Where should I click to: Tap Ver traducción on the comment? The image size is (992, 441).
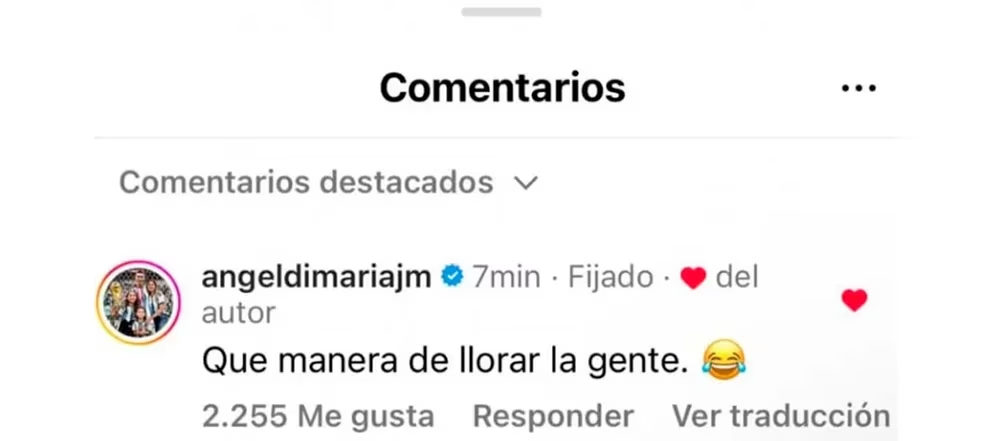click(x=780, y=416)
